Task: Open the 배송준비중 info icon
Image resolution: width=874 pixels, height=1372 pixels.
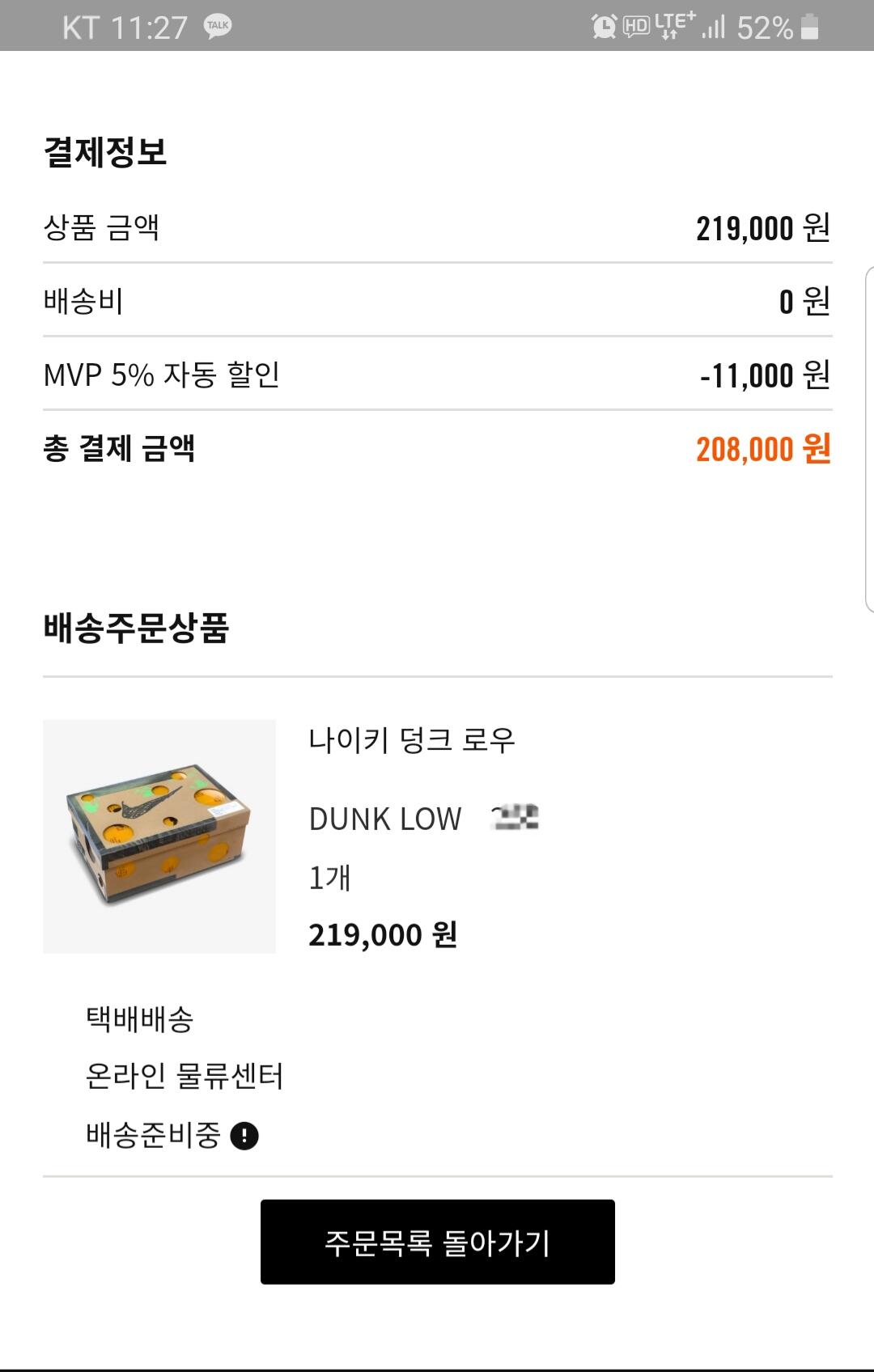Action: pyautogui.click(x=244, y=1136)
